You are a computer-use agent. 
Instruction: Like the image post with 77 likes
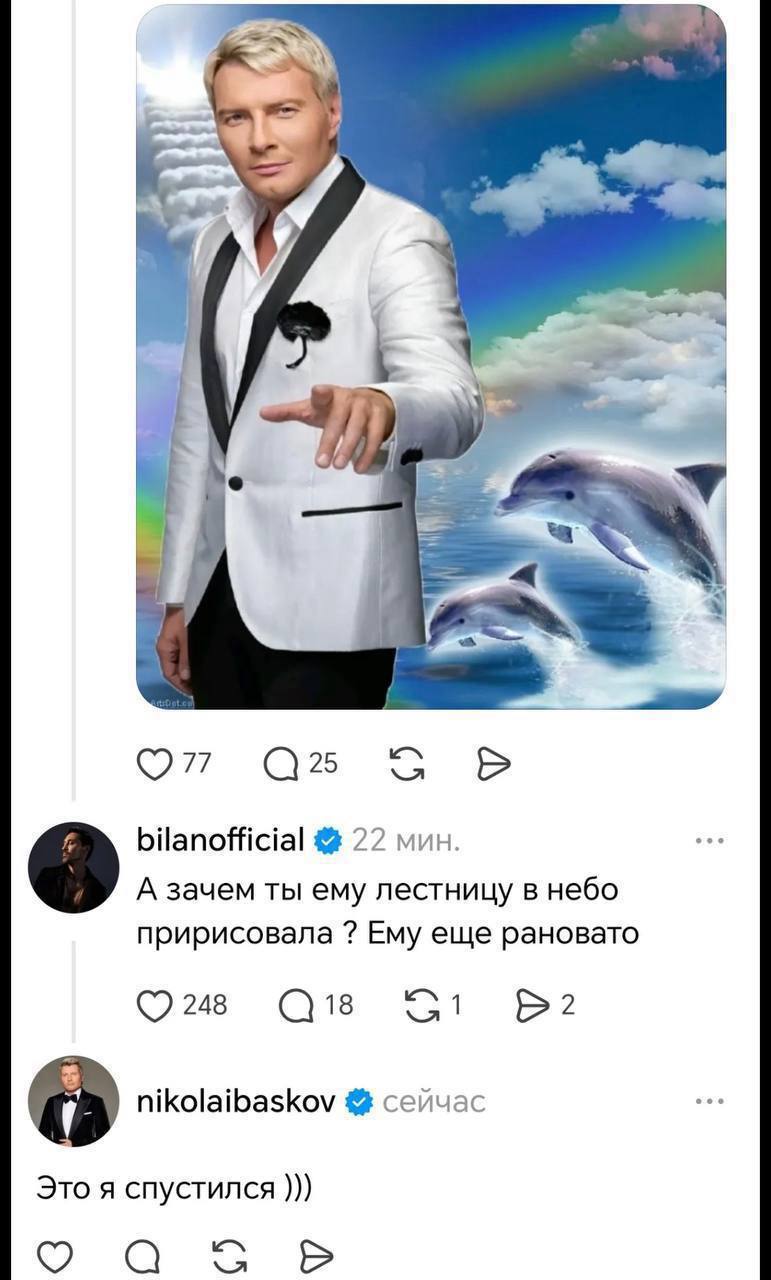click(154, 765)
